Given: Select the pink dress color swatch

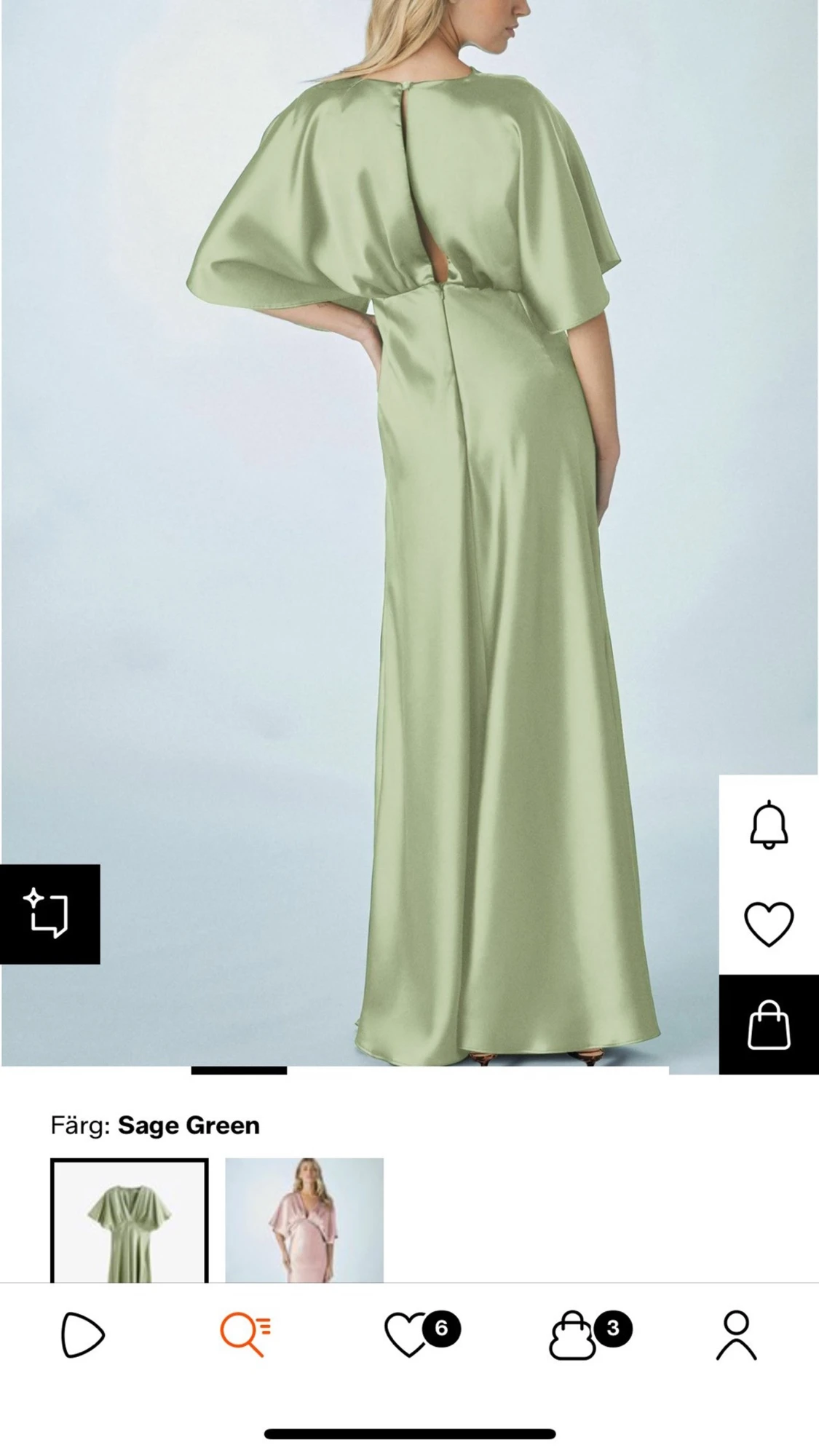Looking at the screenshot, I should click(304, 1220).
